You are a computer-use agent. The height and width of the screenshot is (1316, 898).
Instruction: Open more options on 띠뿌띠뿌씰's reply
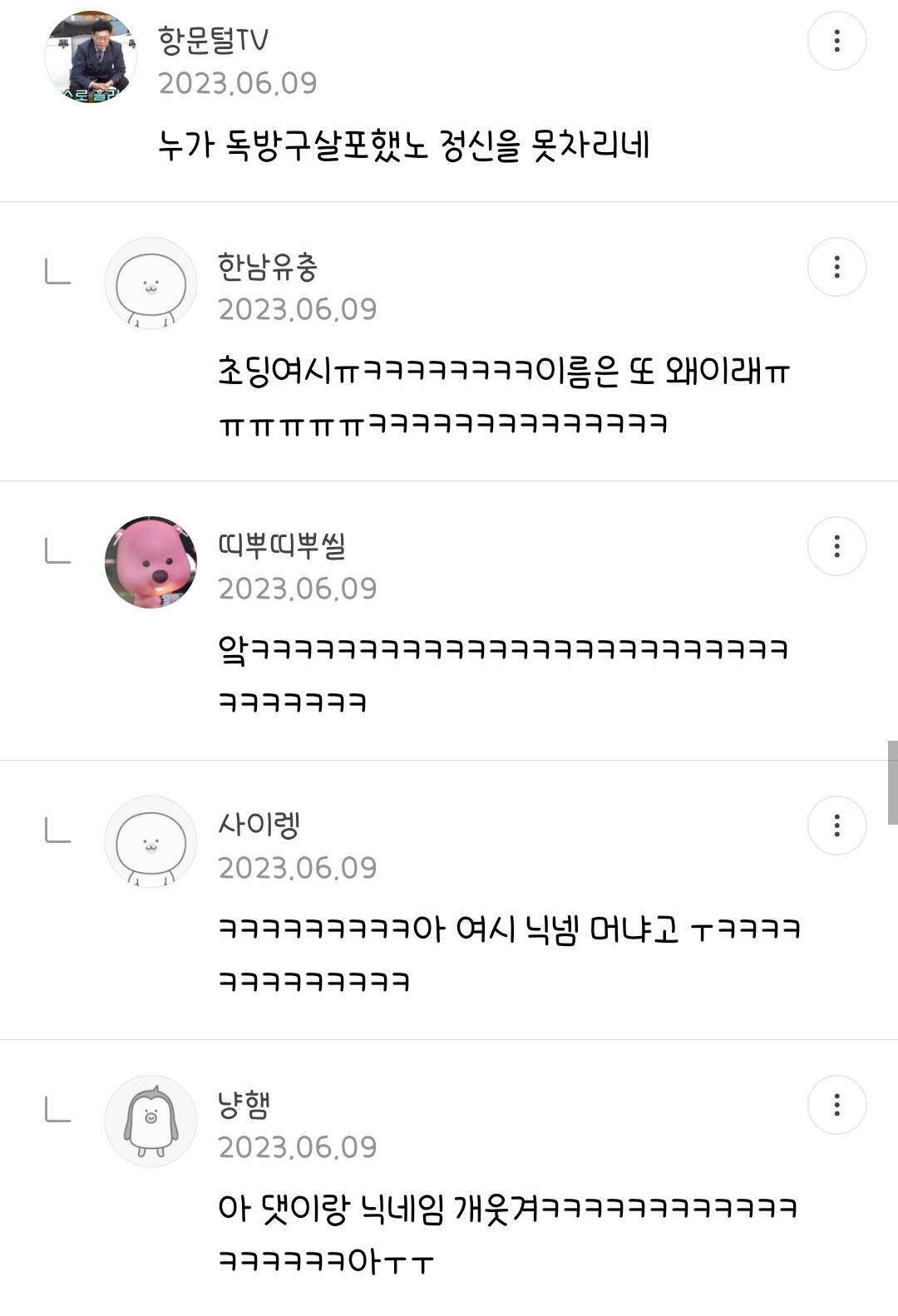coord(836,546)
